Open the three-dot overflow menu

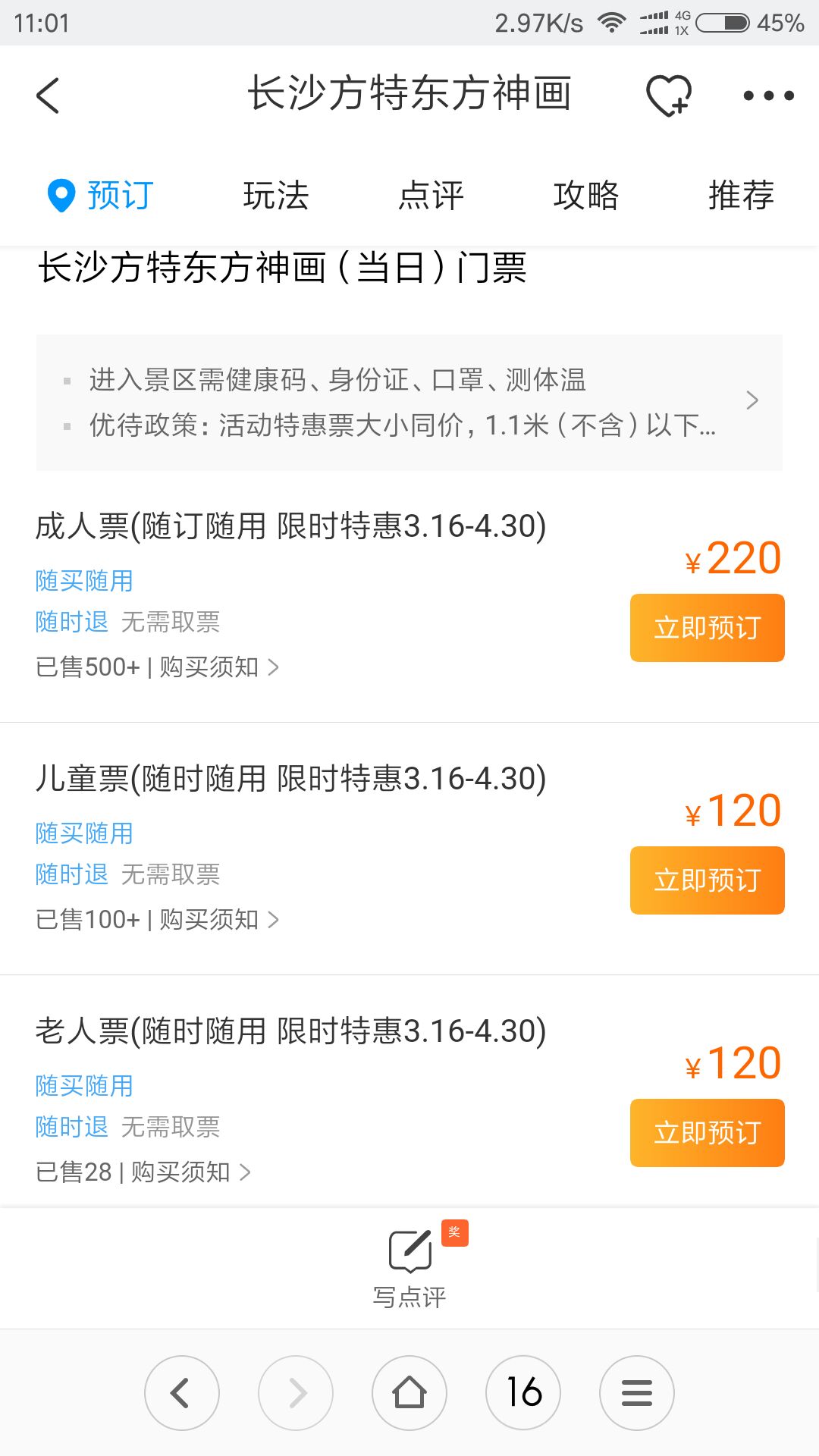tap(768, 96)
